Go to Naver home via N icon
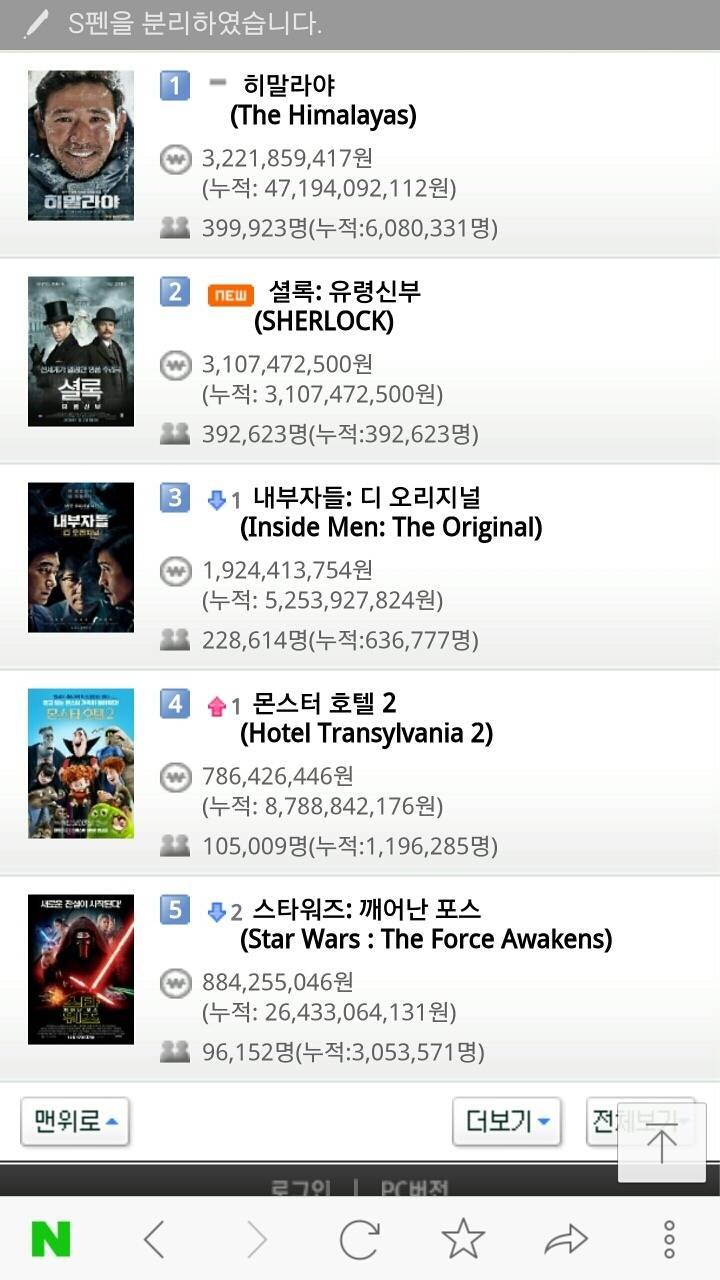The image size is (720, 1280). 51,1240
